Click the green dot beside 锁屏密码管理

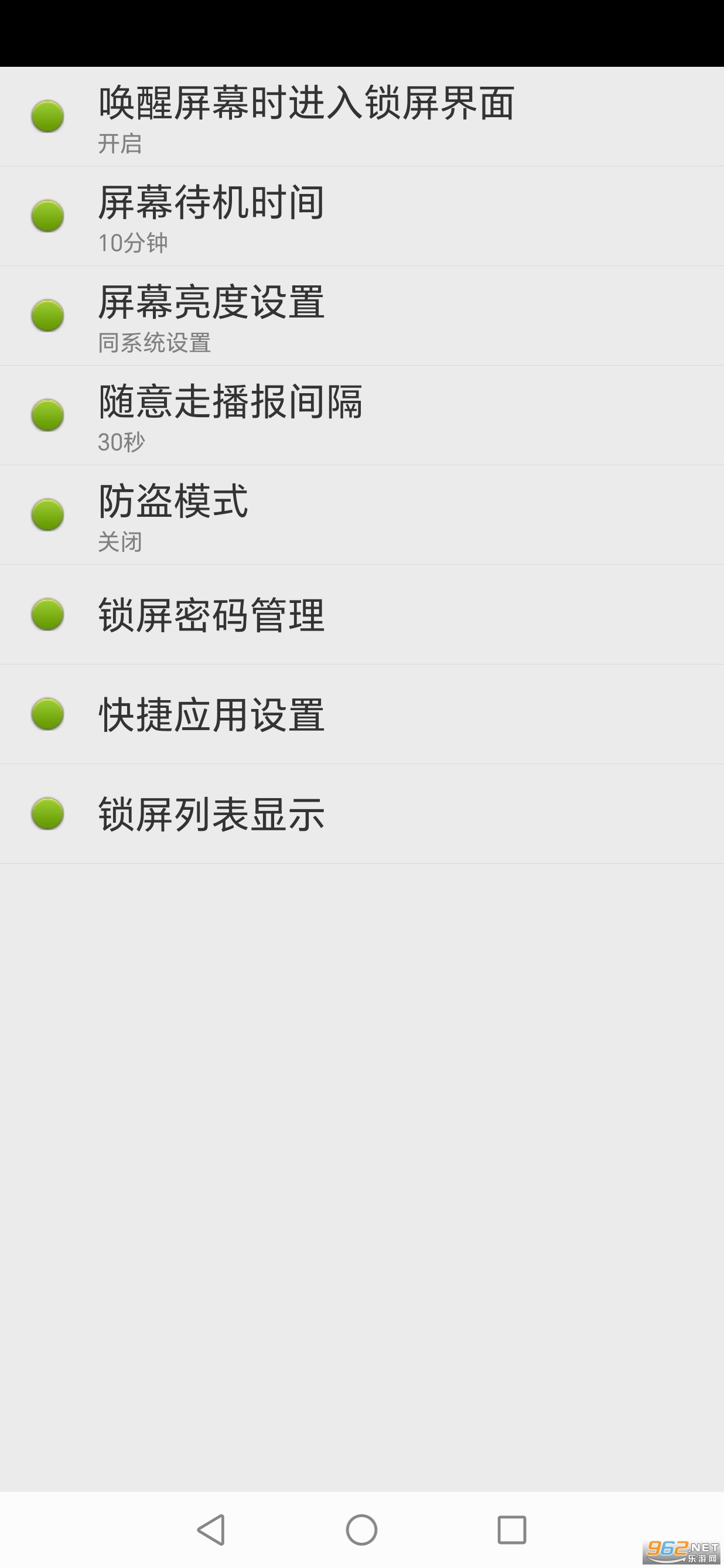(x=47, y=614)
